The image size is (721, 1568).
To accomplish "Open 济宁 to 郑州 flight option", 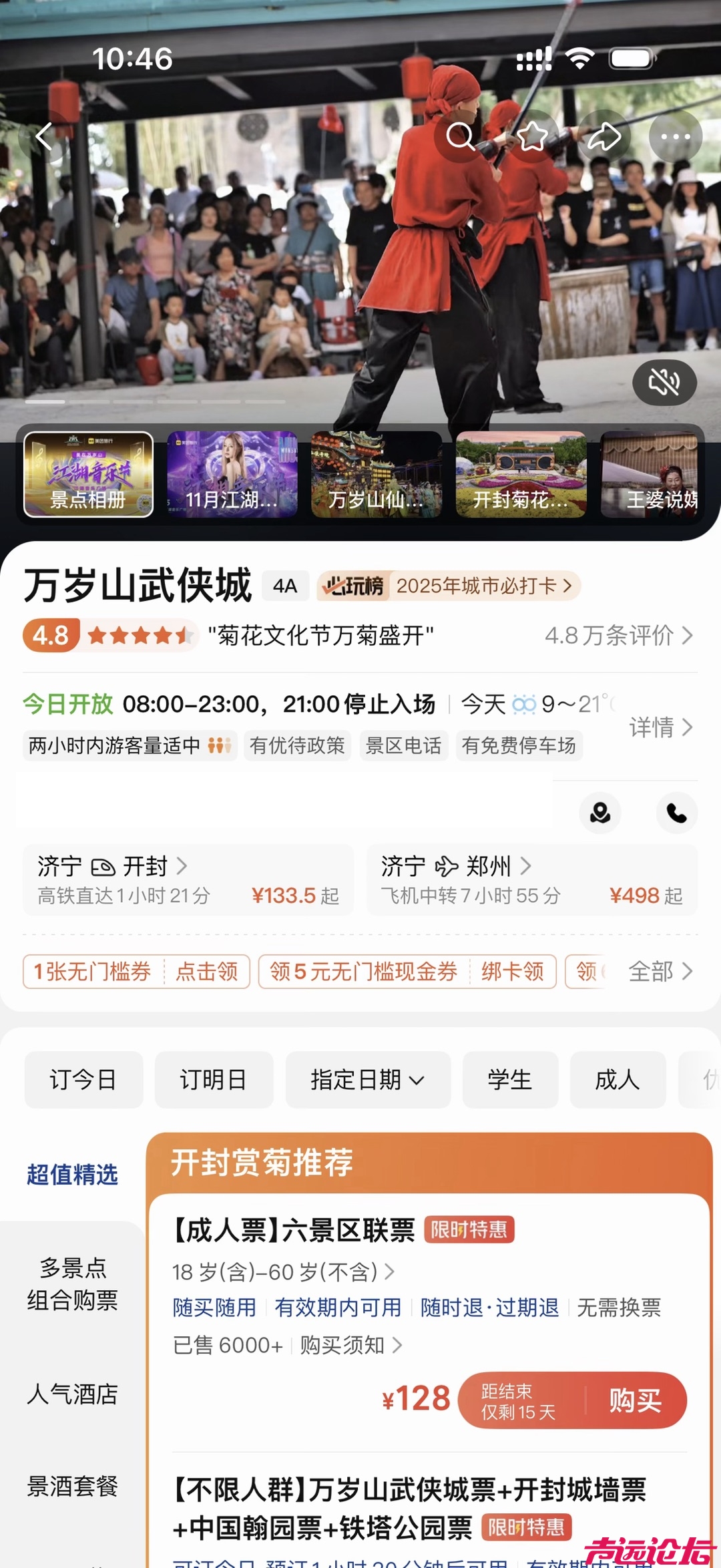I will click(531, 880).
